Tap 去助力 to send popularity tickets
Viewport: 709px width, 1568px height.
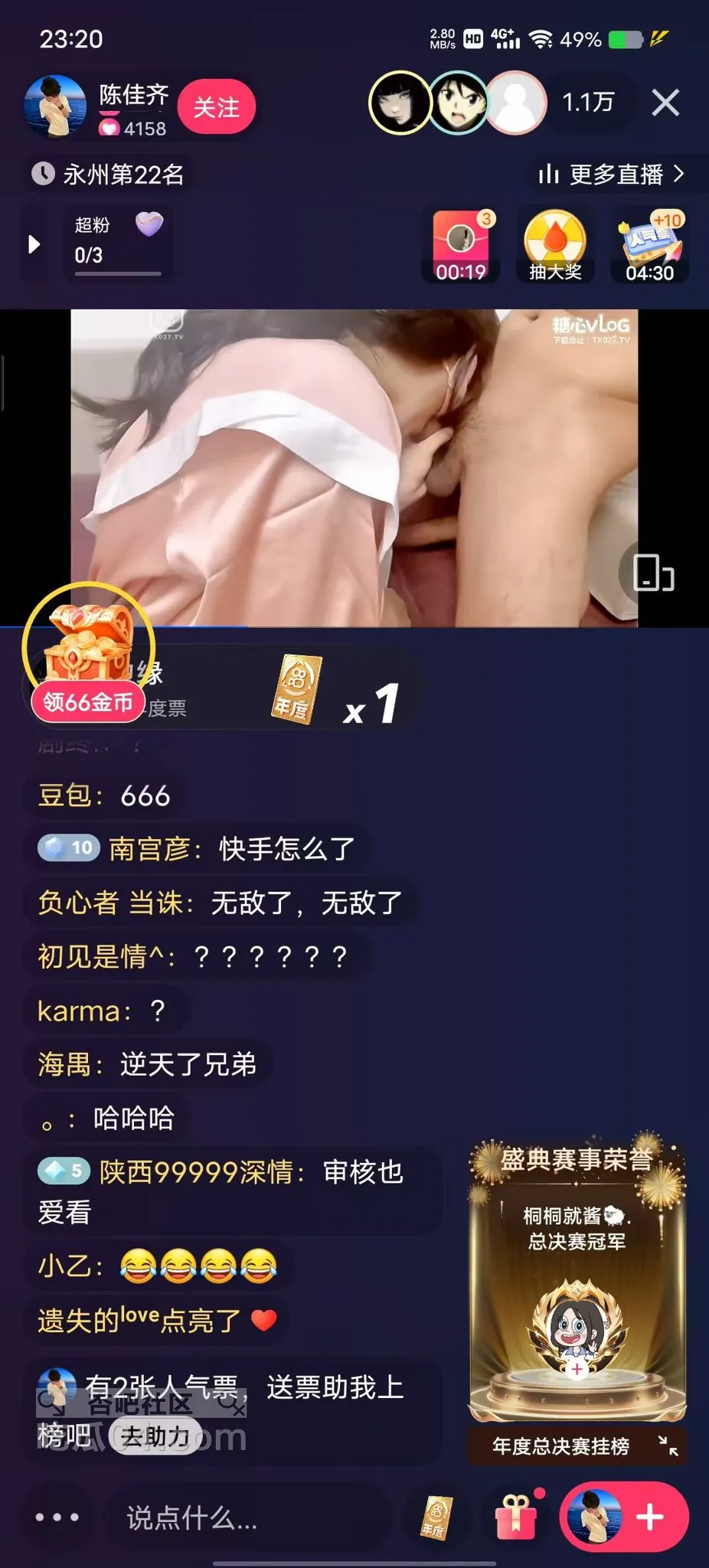click(155, 1436)
